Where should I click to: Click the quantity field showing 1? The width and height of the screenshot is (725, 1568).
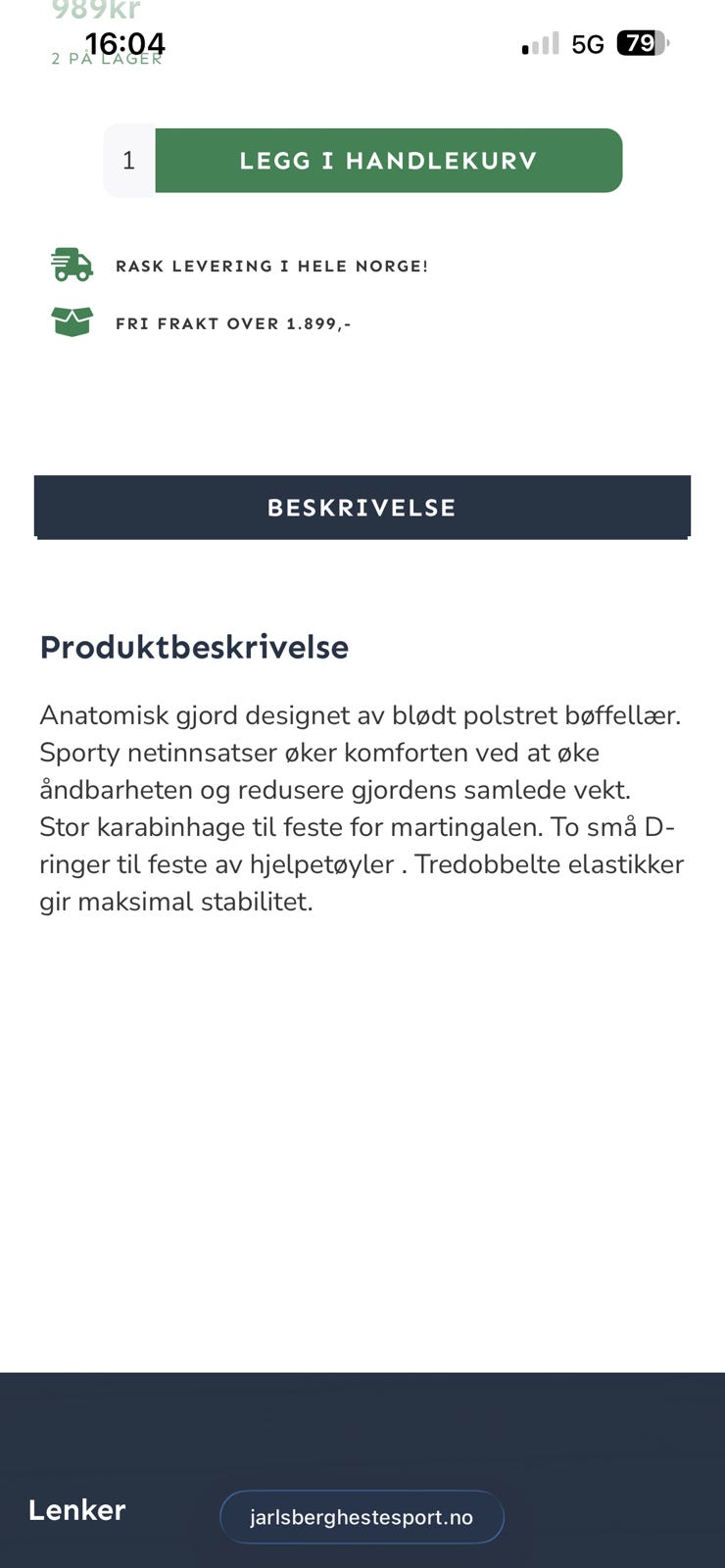[128, 160]
